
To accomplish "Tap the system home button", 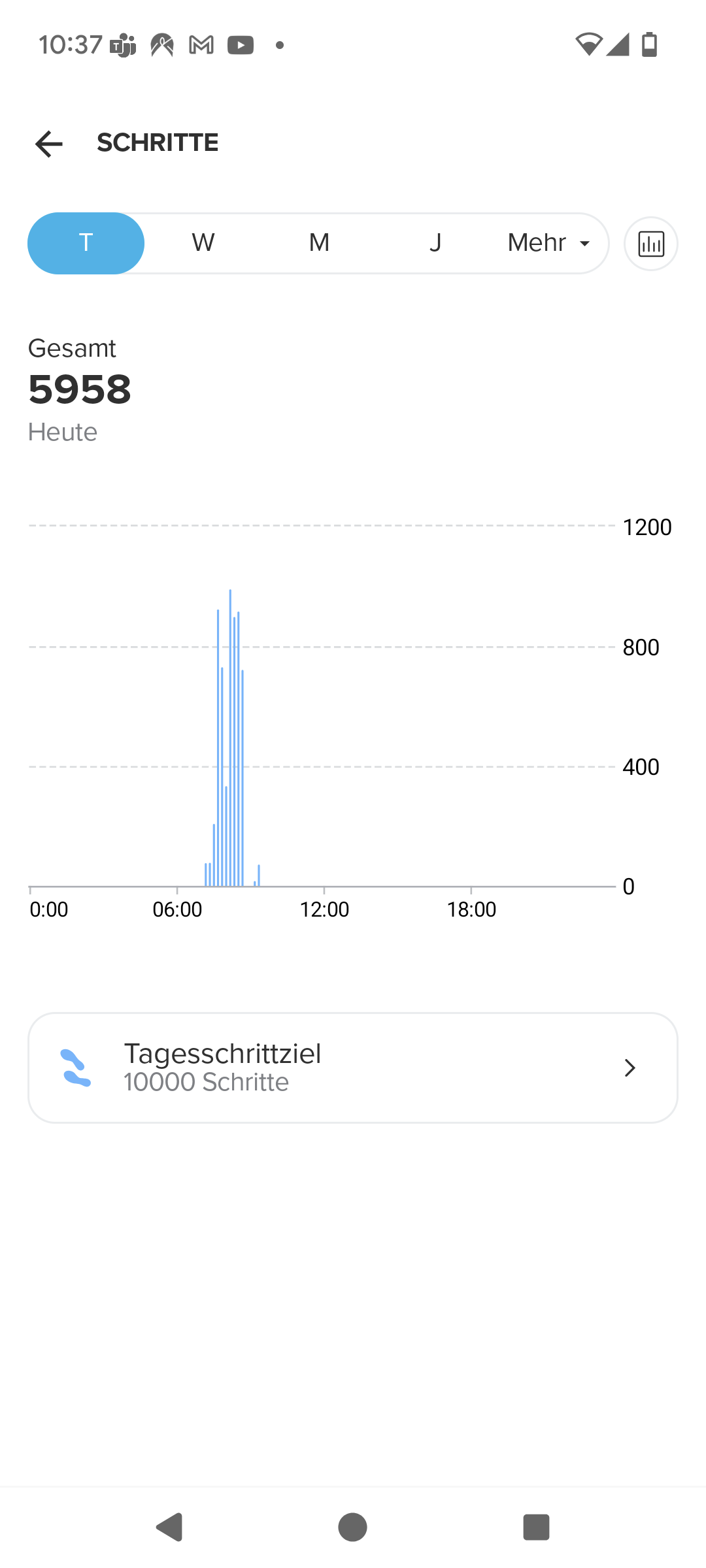I will [x=353, y=1527].
